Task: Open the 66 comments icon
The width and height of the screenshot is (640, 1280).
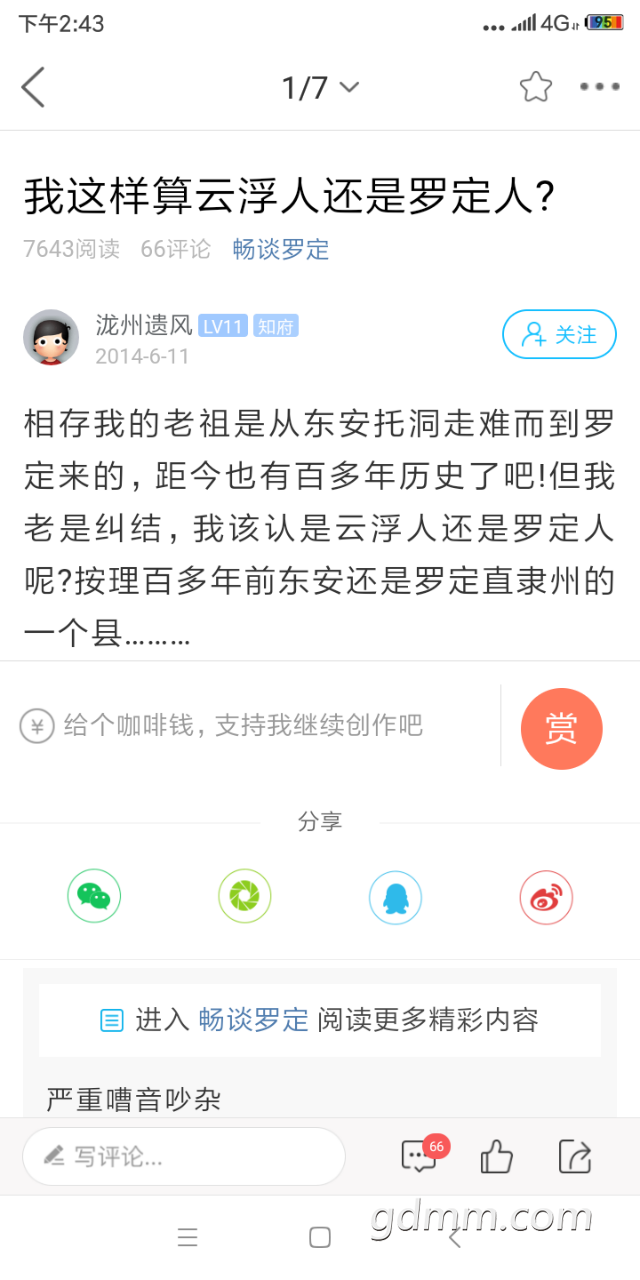Action: coord(419,1157)
